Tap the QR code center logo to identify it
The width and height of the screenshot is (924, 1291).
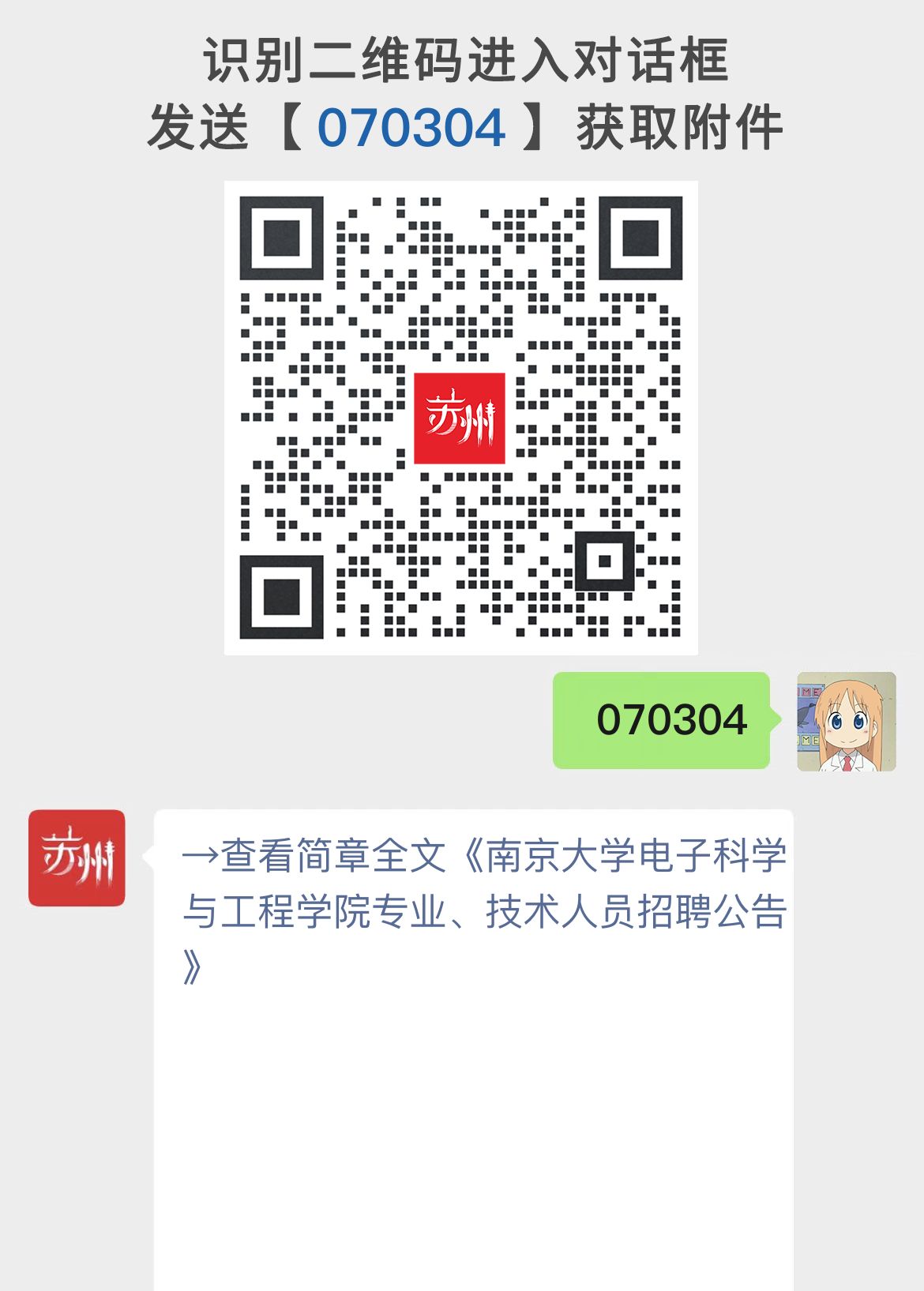[x=460, y=417]
